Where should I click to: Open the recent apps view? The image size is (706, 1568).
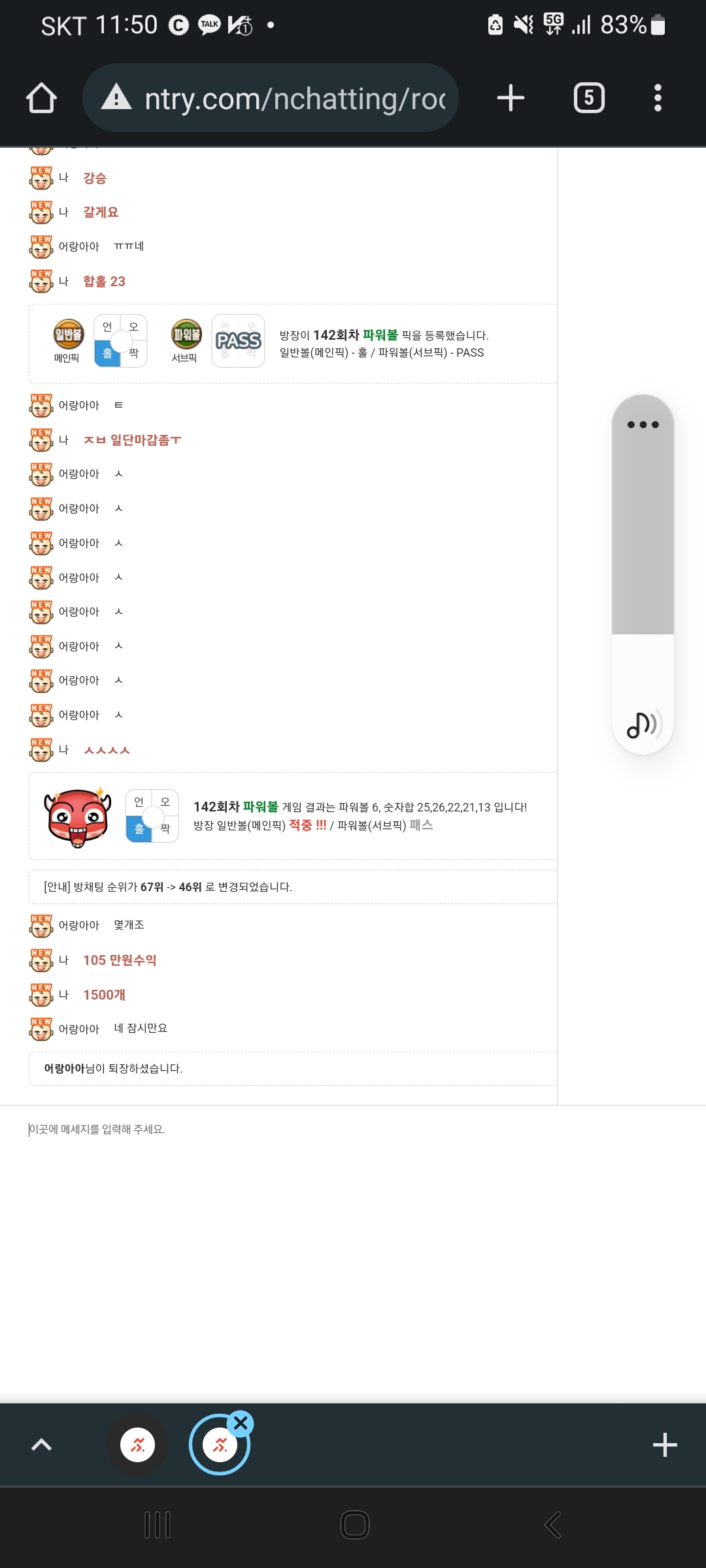158,1525
